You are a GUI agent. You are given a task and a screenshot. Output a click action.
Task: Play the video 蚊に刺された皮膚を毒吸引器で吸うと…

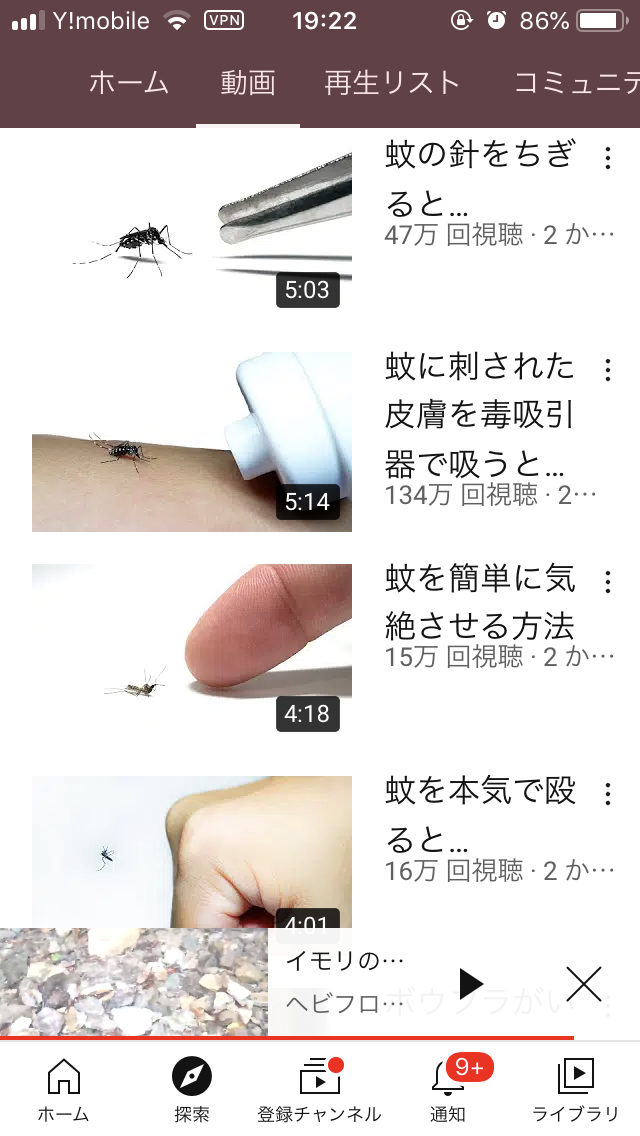192,442
